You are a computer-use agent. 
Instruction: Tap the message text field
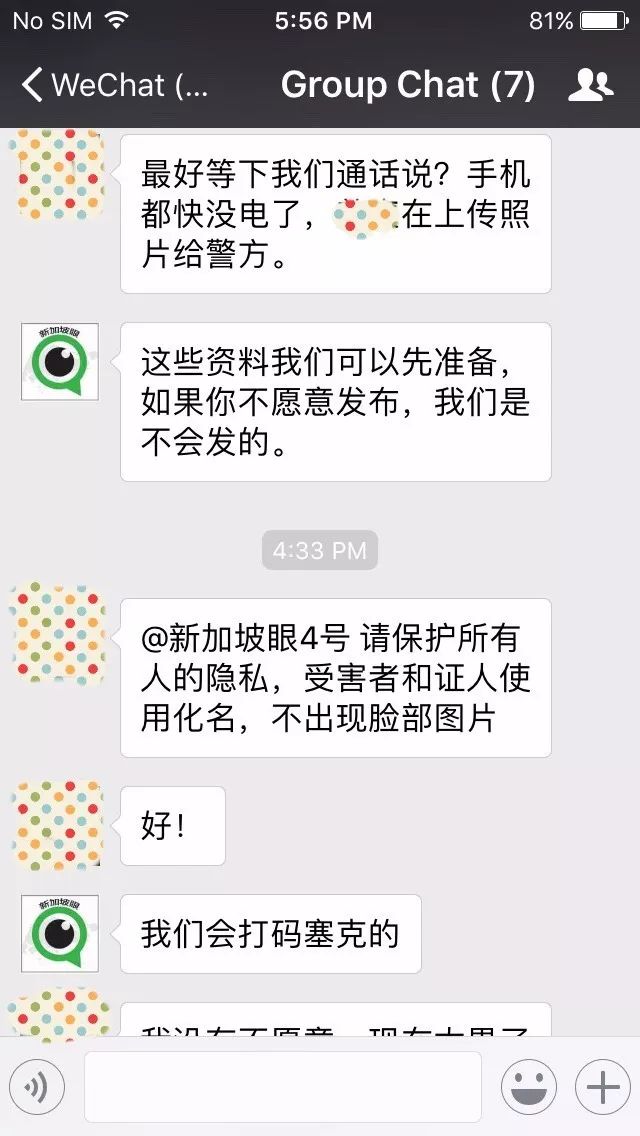tap(282, 1087)
